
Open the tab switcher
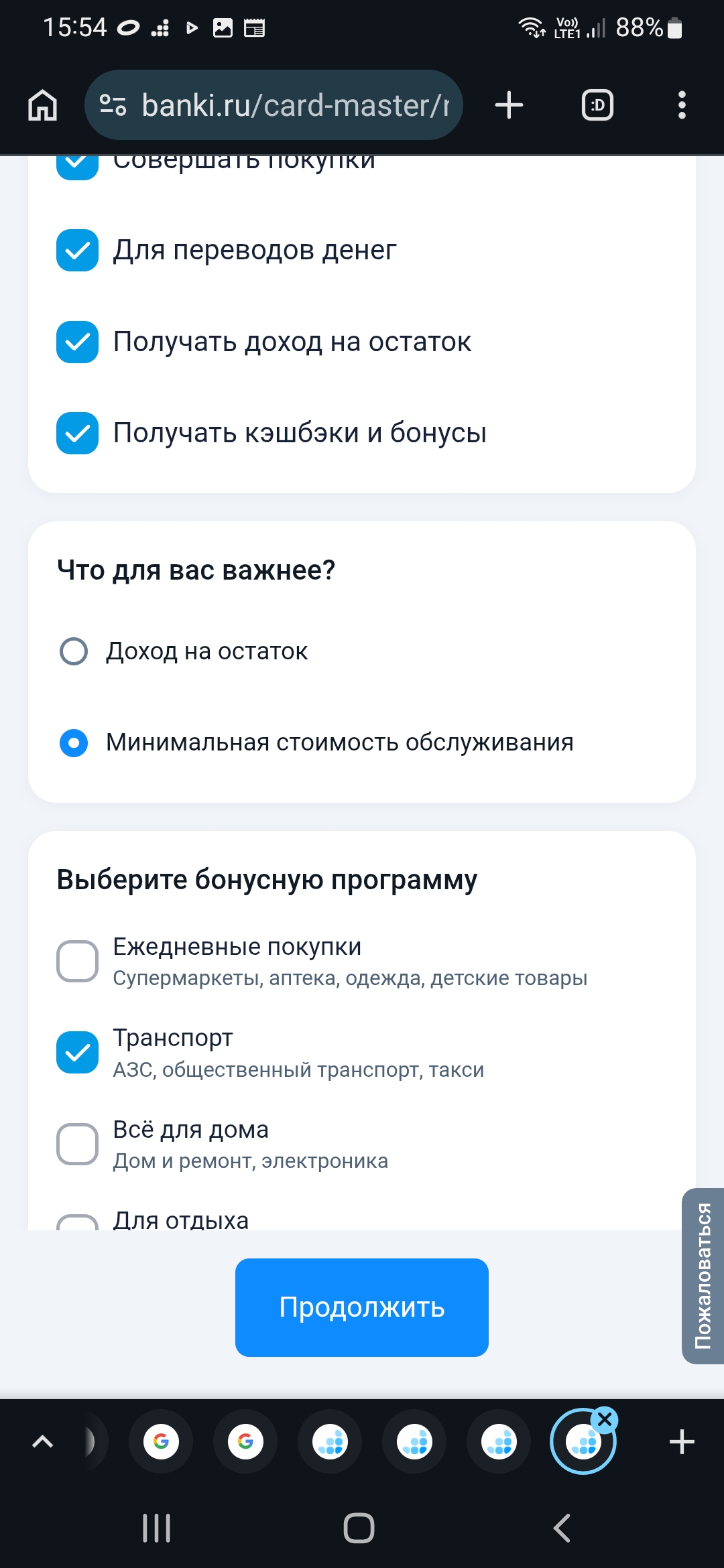pyautogui.click(x=597, y=105)
